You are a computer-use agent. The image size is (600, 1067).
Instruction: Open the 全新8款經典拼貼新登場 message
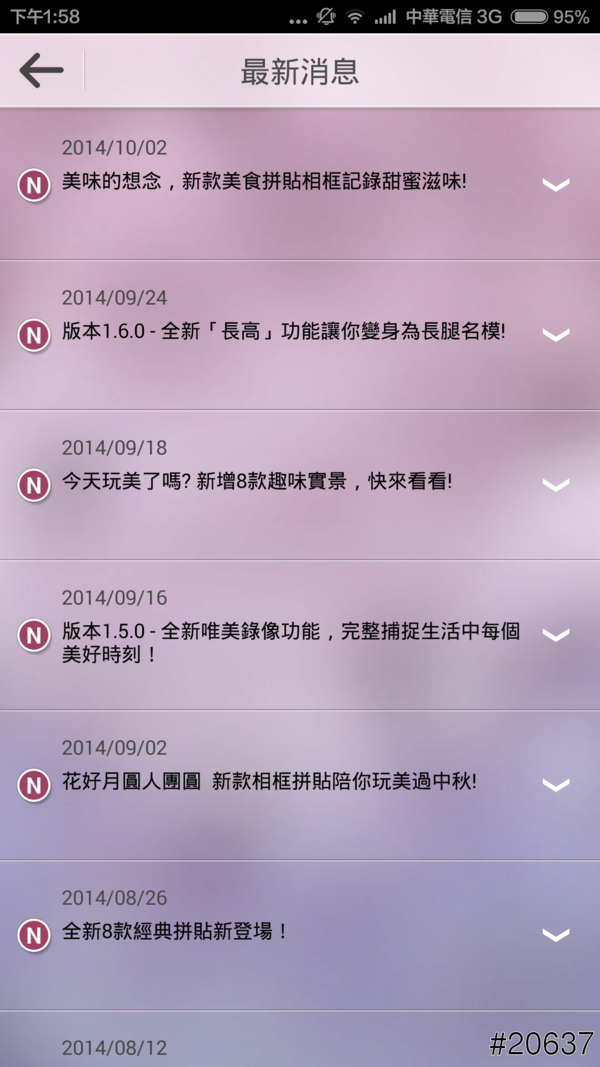coord(175,932)
